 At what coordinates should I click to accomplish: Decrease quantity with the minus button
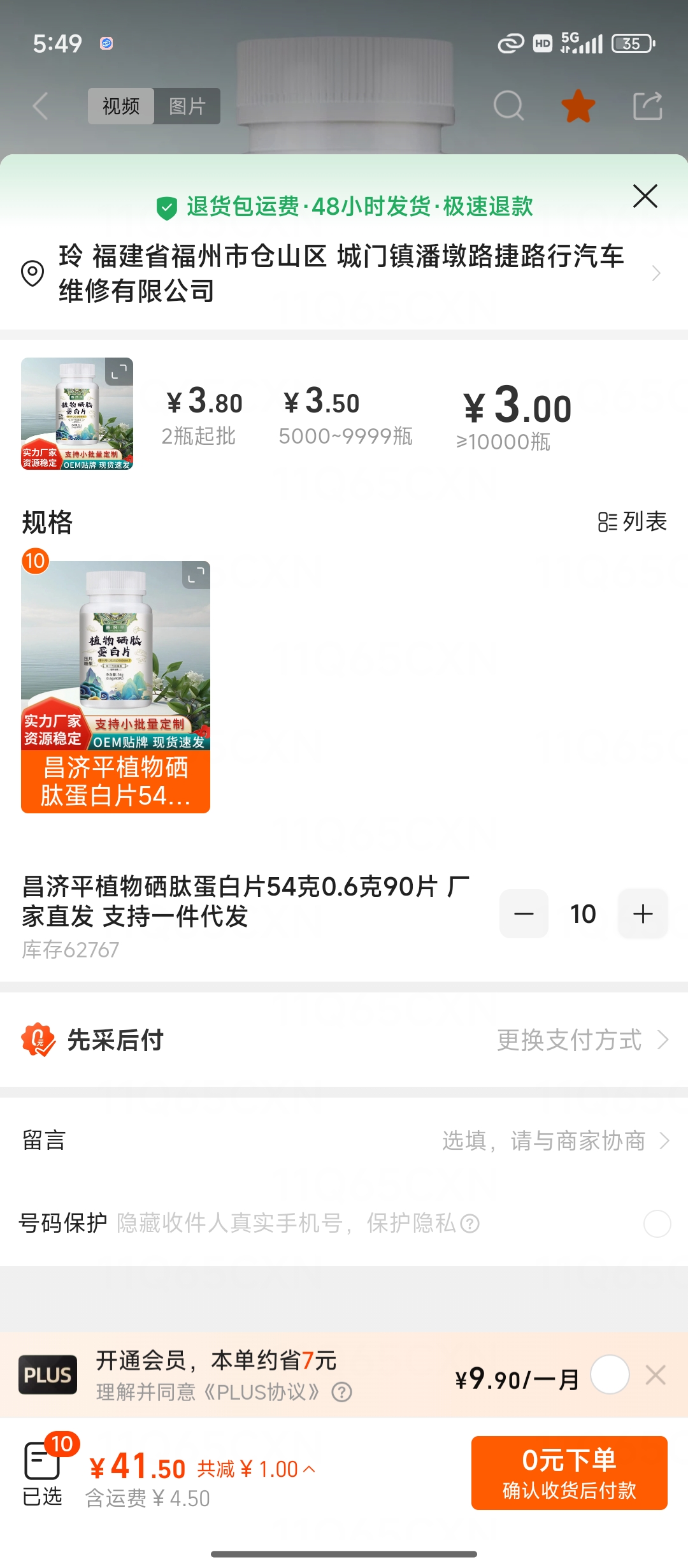pyautogui.click(x=524, y=914)
